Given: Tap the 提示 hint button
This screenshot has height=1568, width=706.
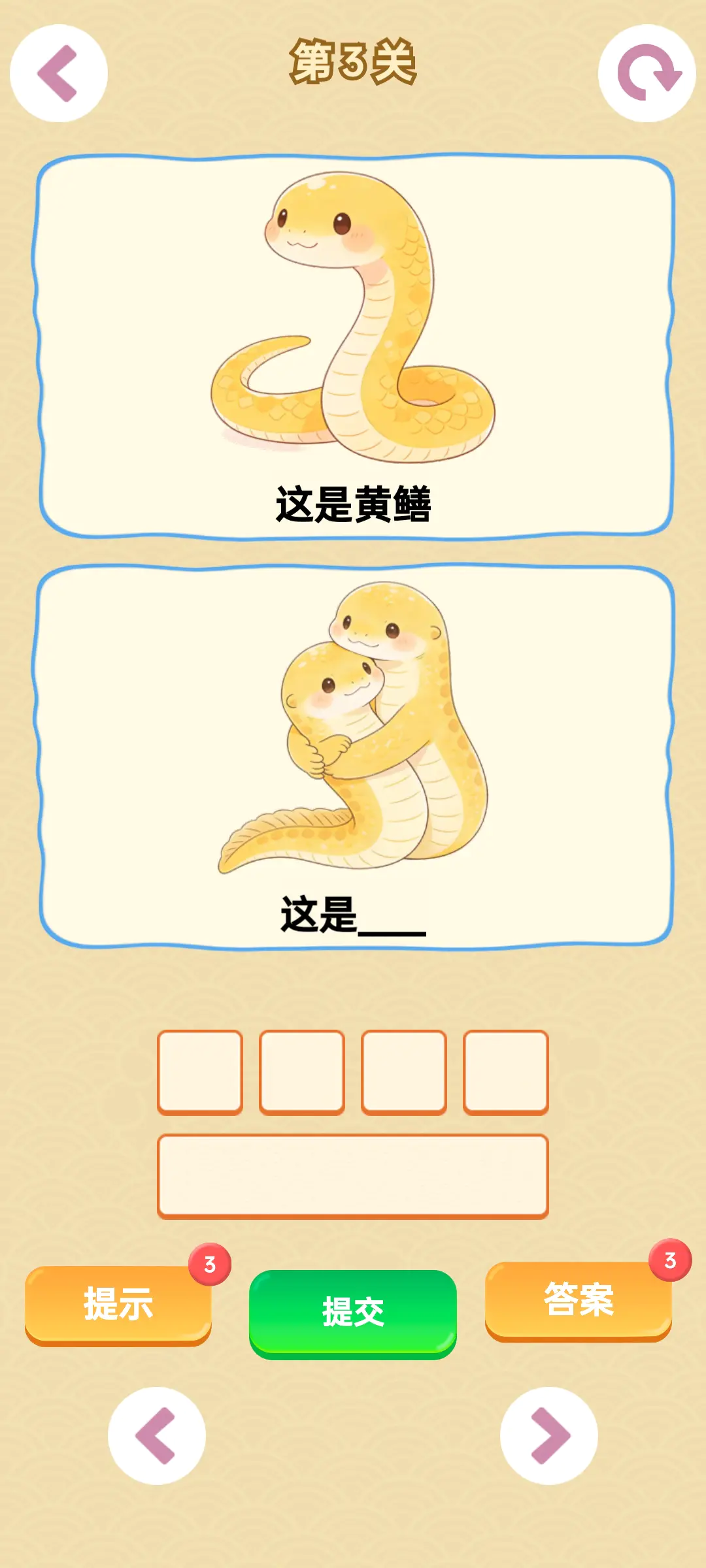Looking at the screenshot, I should (118, 1304).
